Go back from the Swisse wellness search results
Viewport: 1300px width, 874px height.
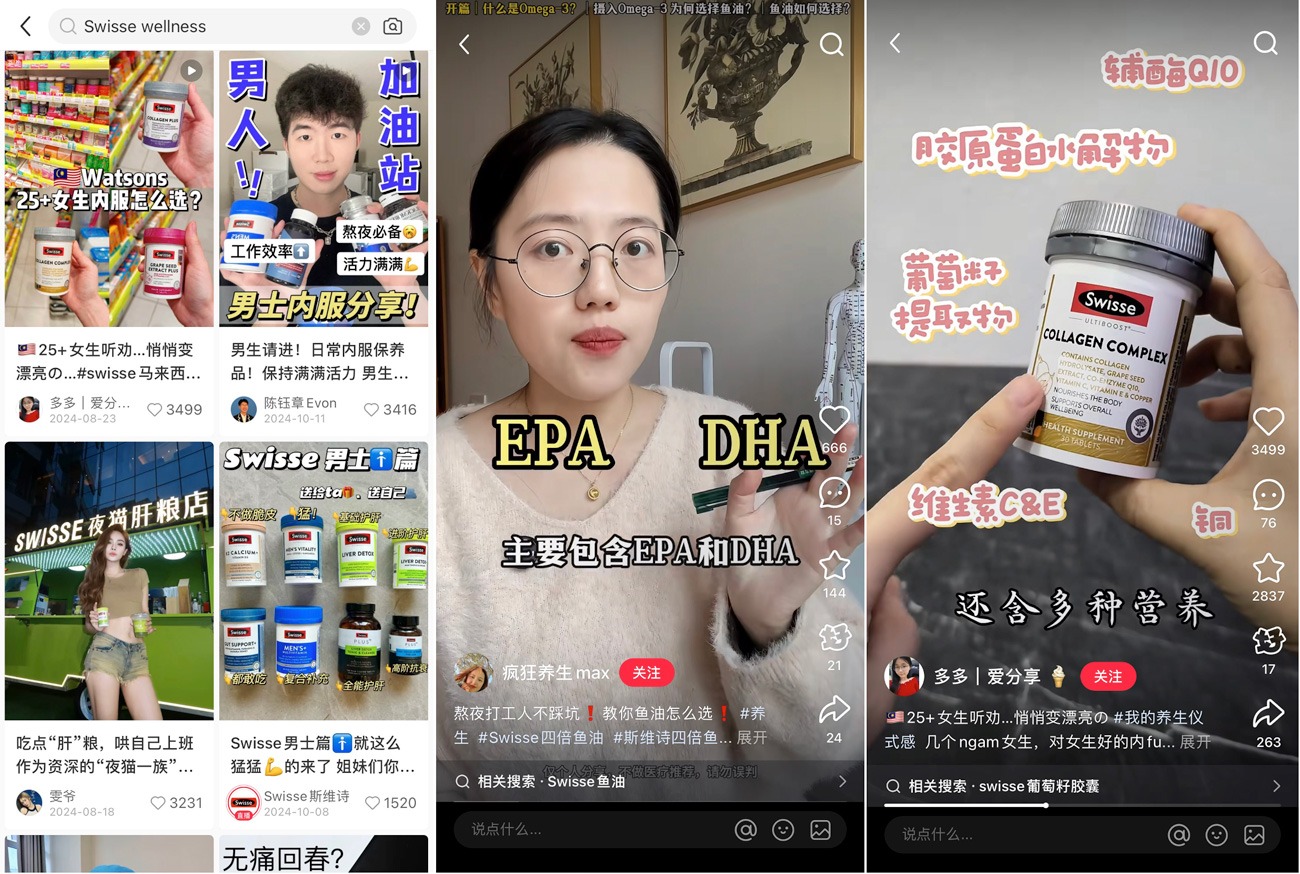[x=26, y=27]
